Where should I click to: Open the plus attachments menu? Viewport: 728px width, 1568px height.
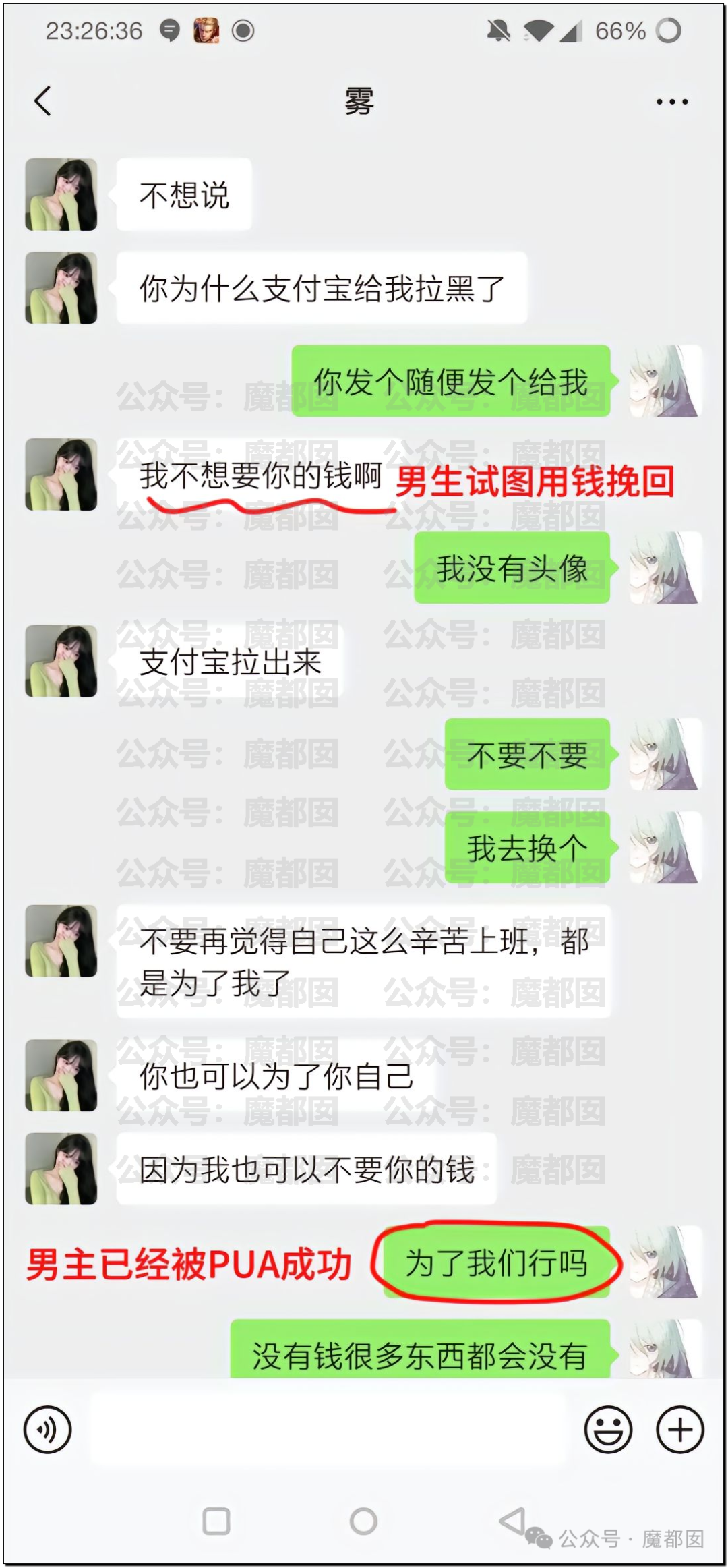click(x=680, y=1429)
